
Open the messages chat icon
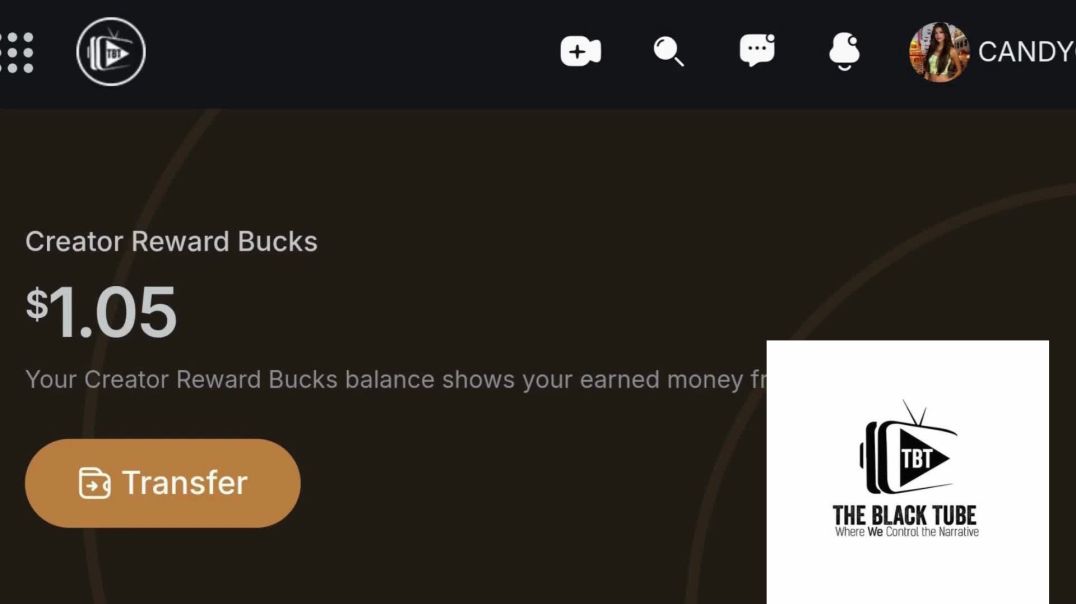click(x=757, y=51)
